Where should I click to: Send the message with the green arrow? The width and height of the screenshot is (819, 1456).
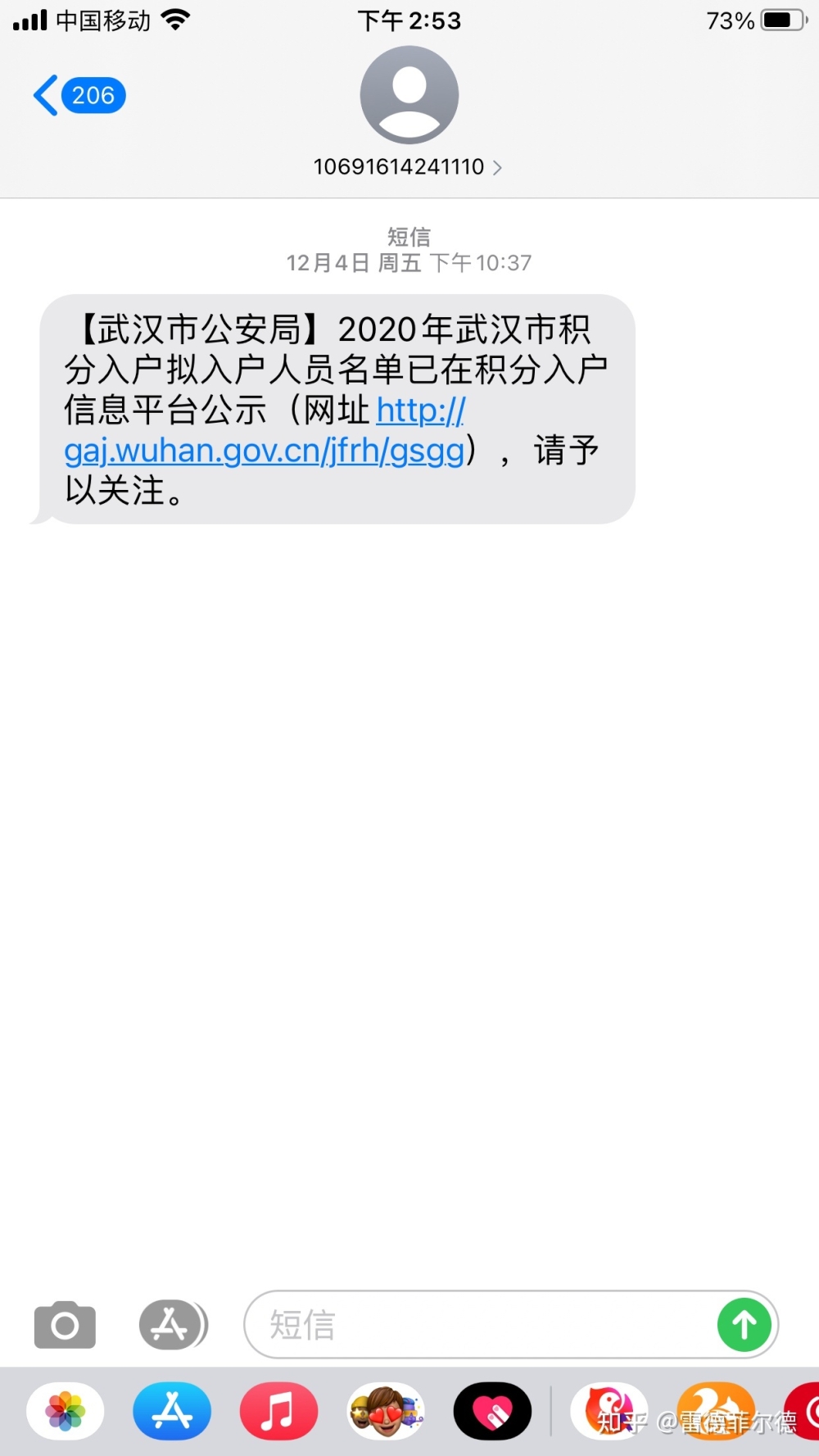744,1325
